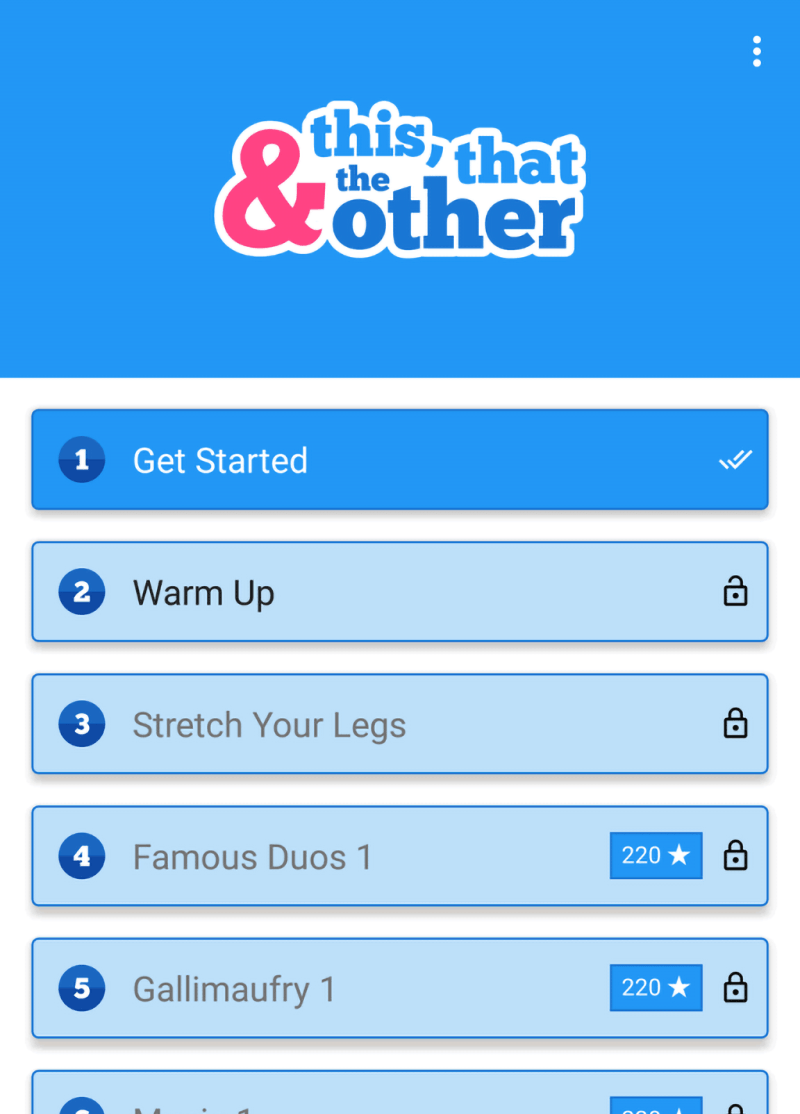The width and height of the screenshot is (800, 1114).
Task: Select the Warm Up level
Action: coord(400,592)
